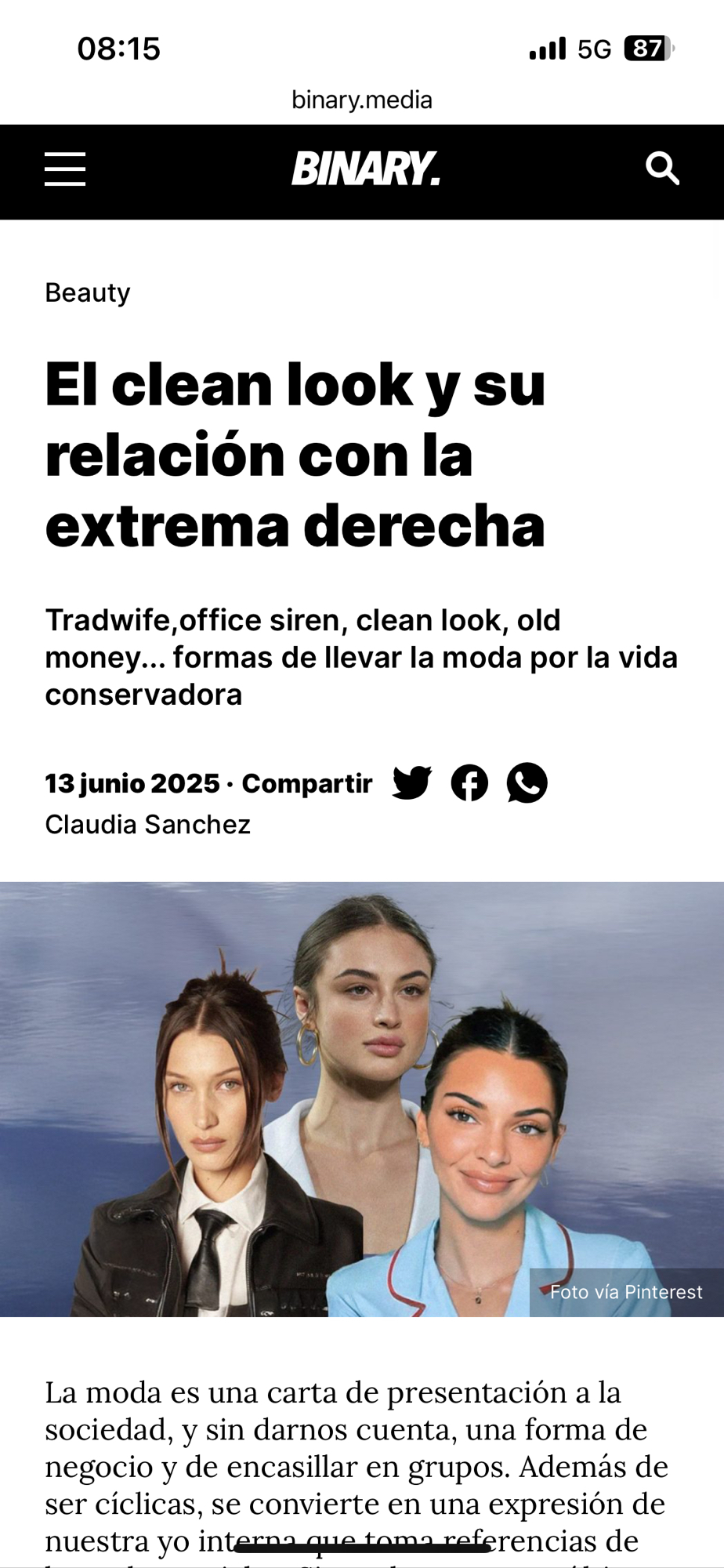Share article on Facebook
Screen dimensions: 724x1568
tap(469, 782)
